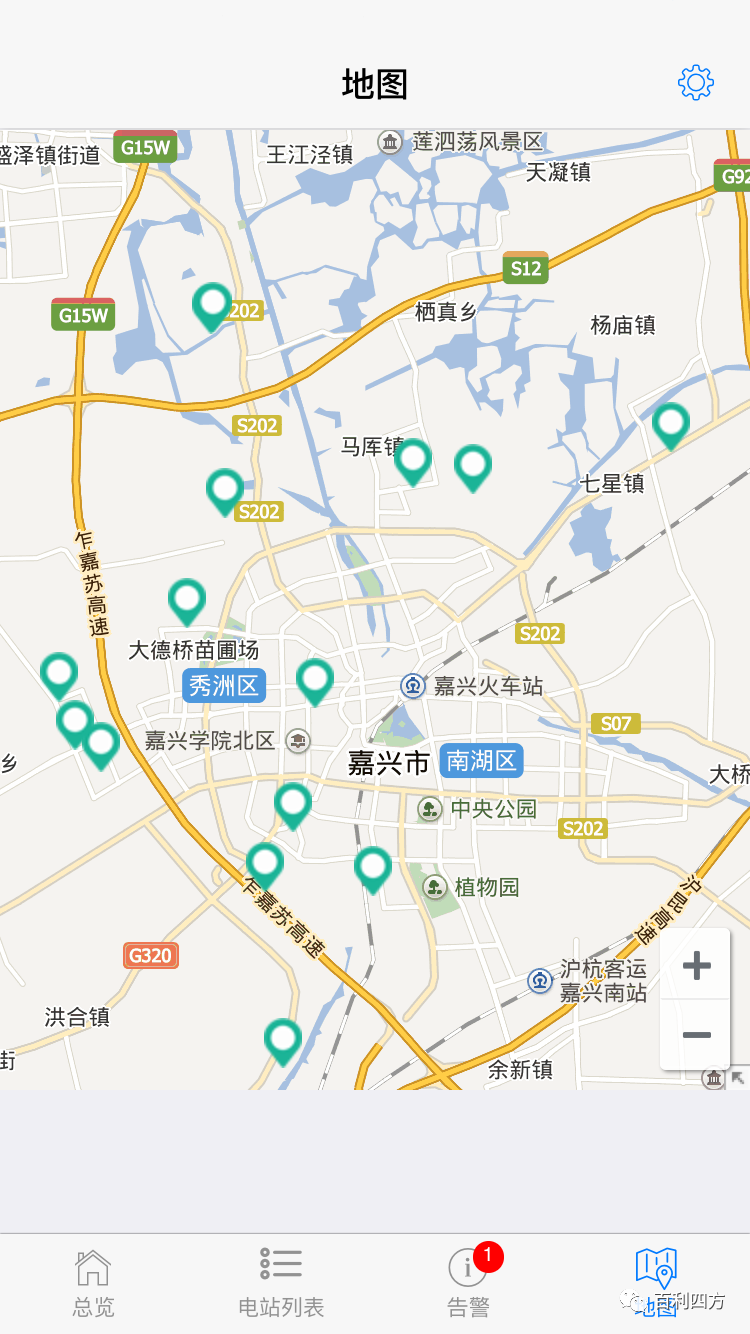The image size is (750, 1334).
Task: Select the marker nearest 植物园
Action: tap(373, 868)
